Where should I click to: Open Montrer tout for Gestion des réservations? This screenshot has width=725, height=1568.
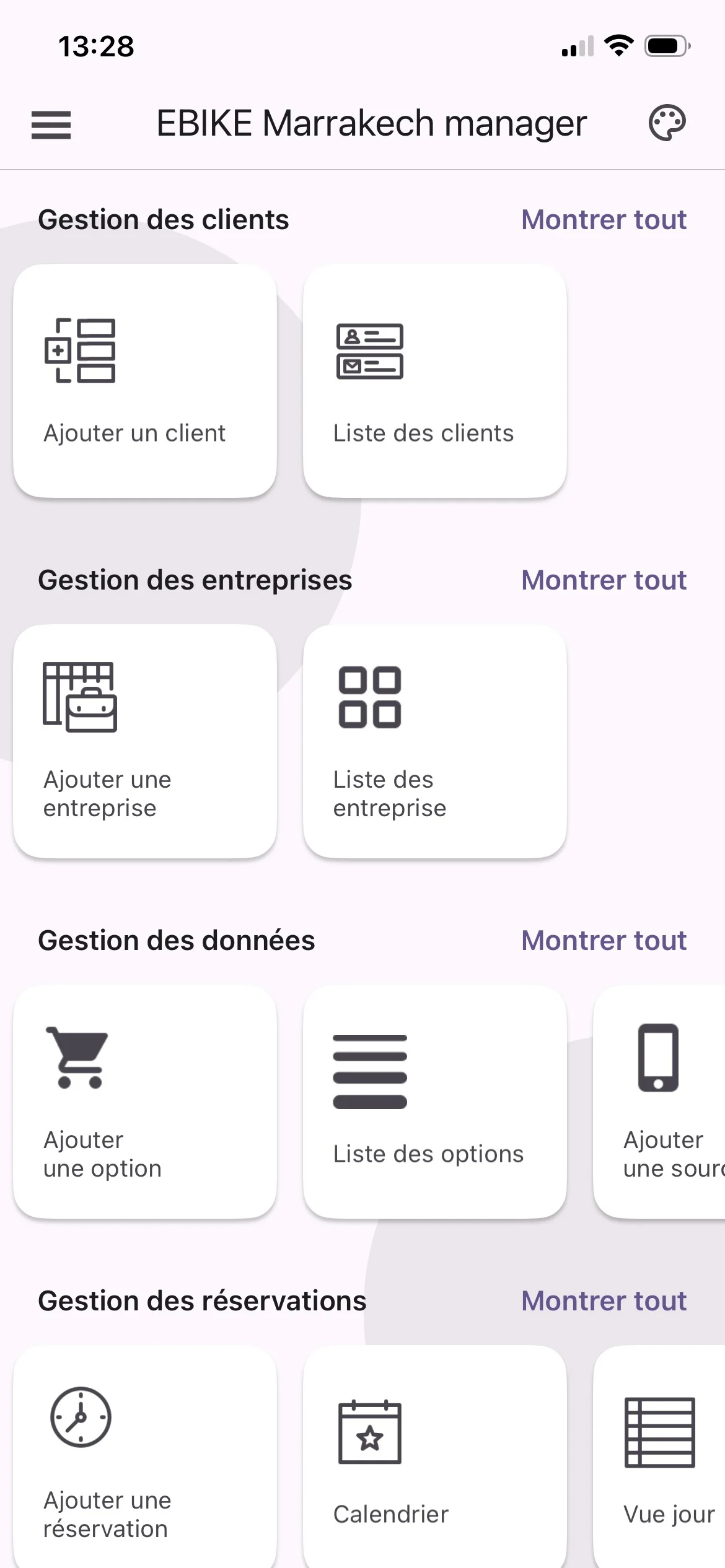(604, 1300)
